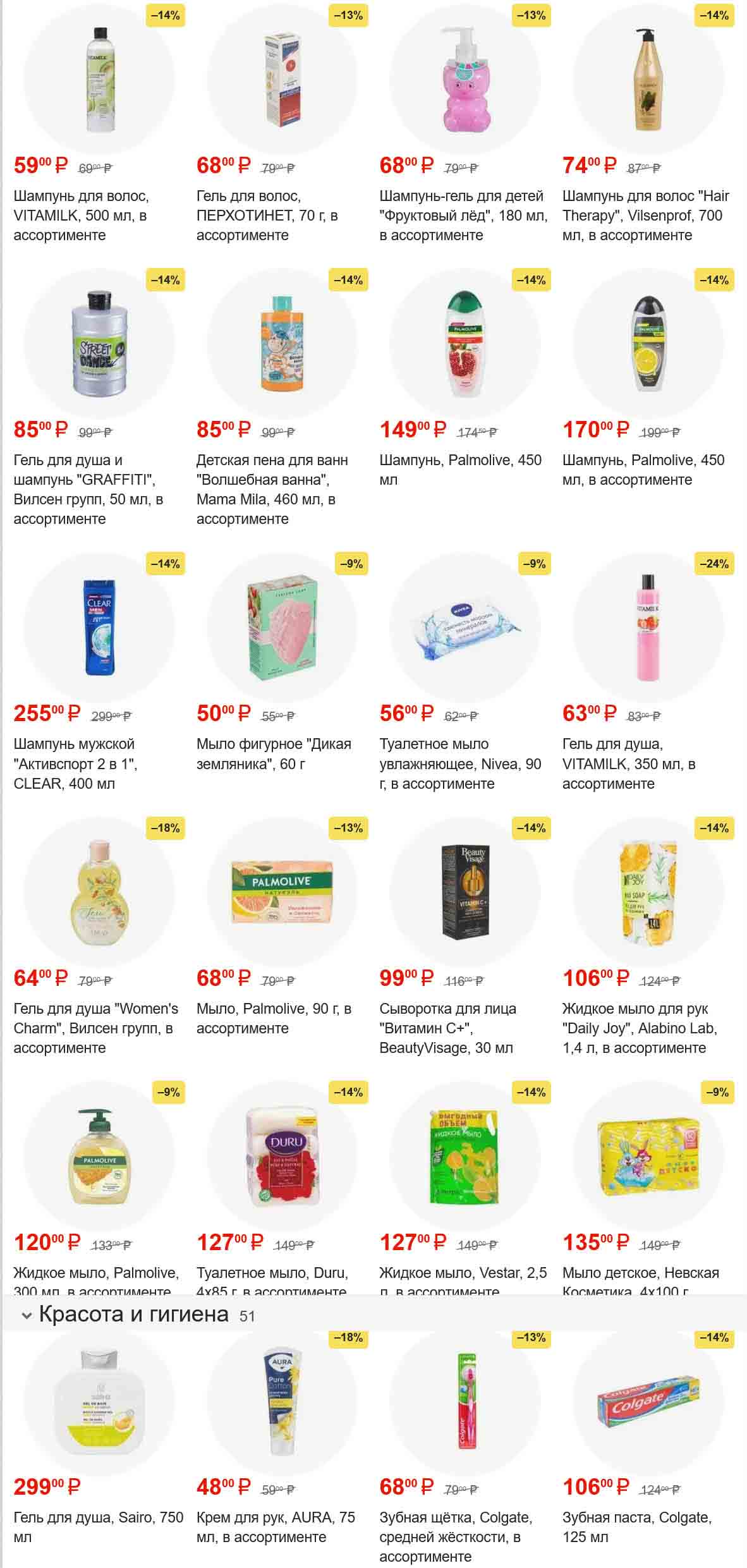
Task: Open BeautyVisage Витамин C+ serum
Action: click(464, 891)
